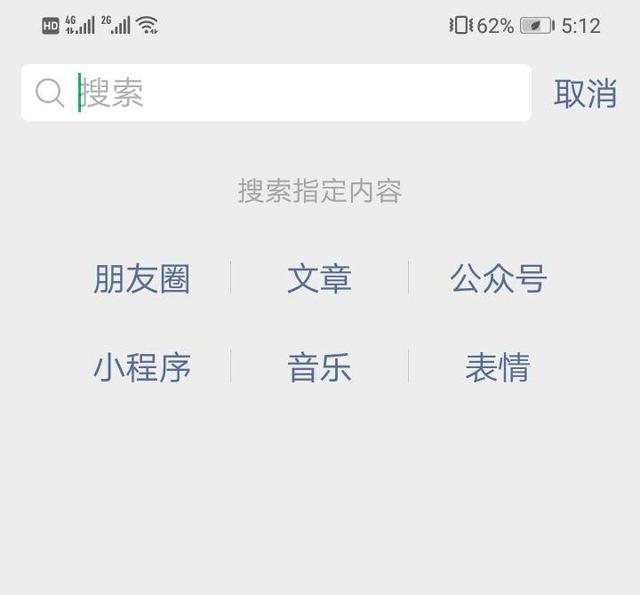Screen dimensions: 640x595
Task: Select 表情 to search stickers
Action: click(x=497, y=367)
